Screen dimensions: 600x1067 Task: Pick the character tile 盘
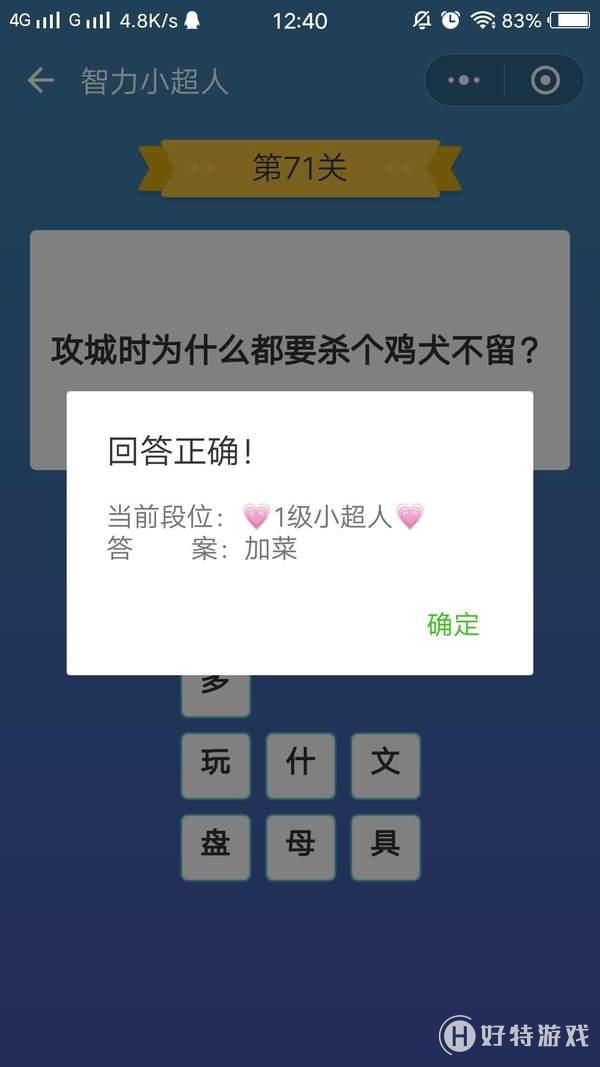(215, 846)
